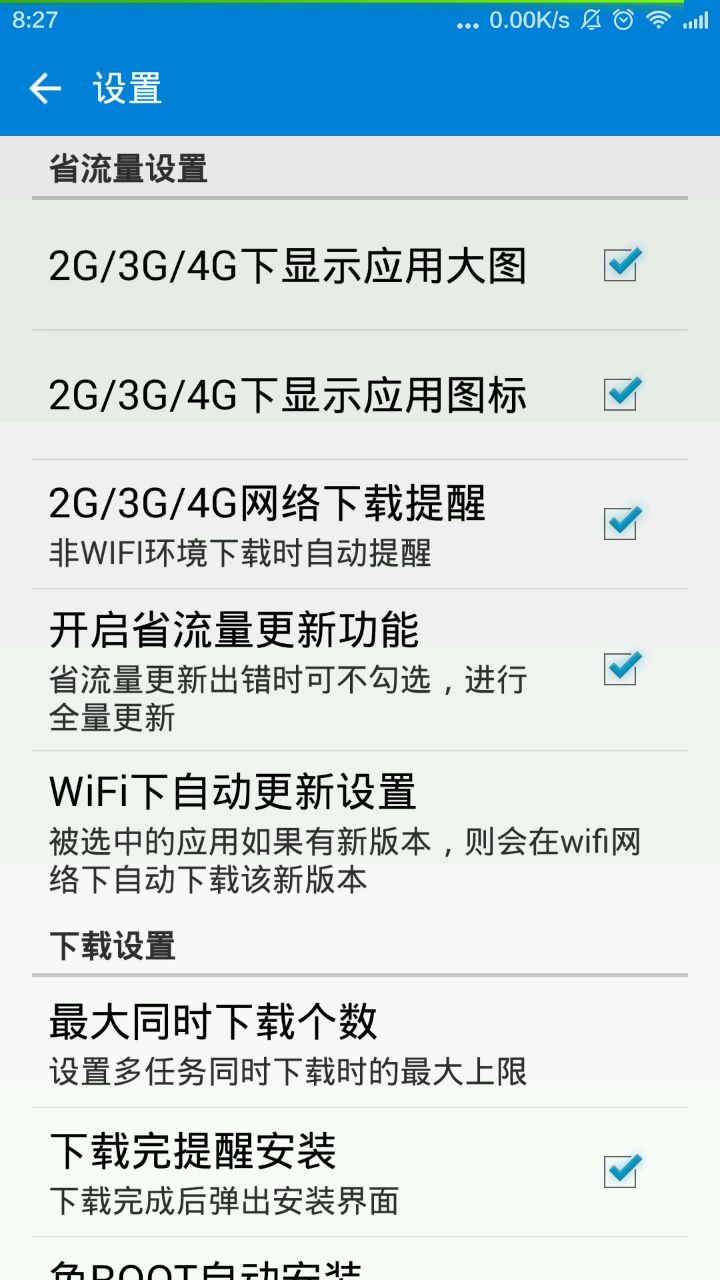Toggle 2G/3G/4G下显示应用图标 checkbox
This screenshot has width=720, height=1280.
pos(622,393)
